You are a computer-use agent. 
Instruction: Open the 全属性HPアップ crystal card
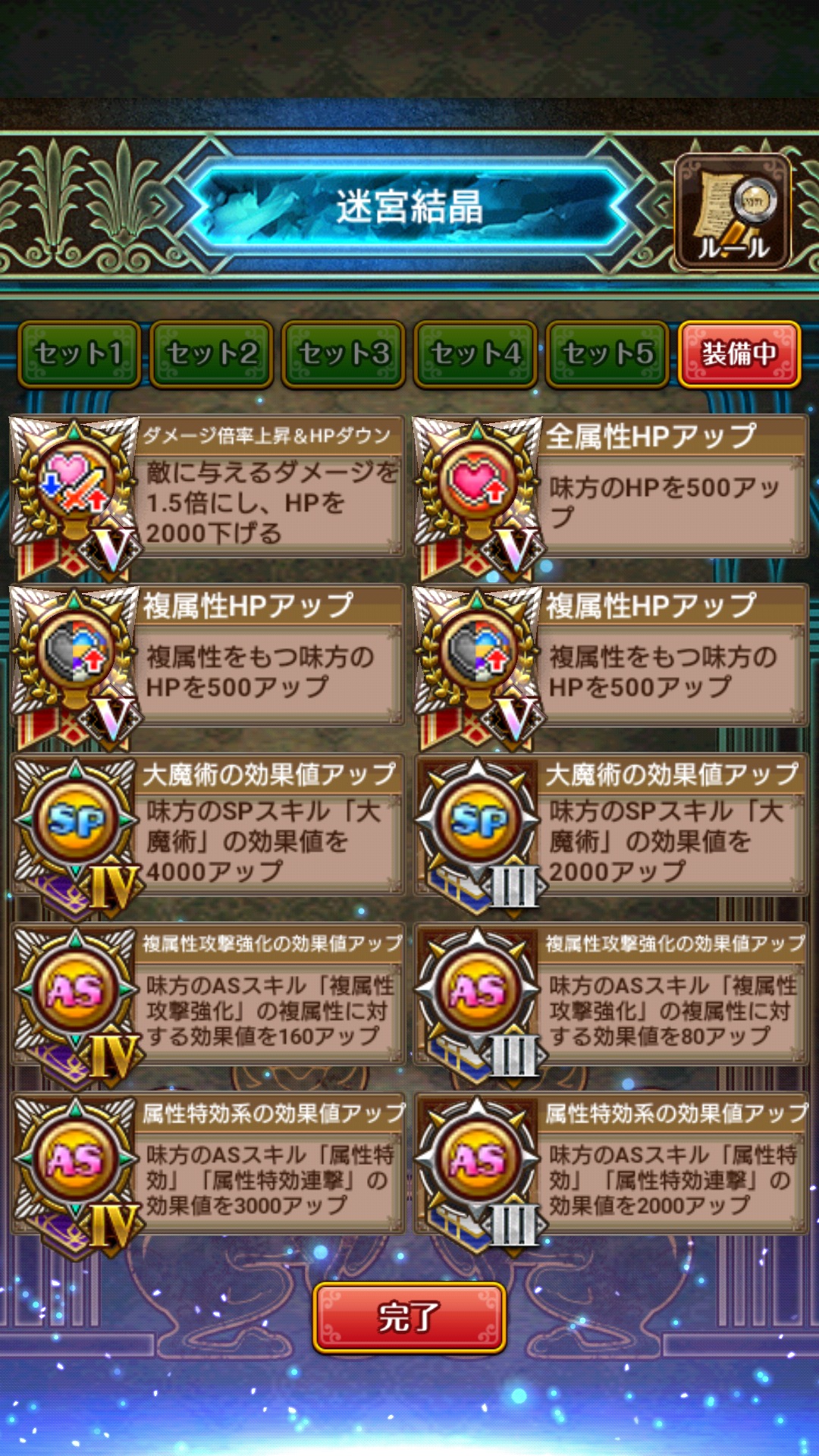click(610, 488)
